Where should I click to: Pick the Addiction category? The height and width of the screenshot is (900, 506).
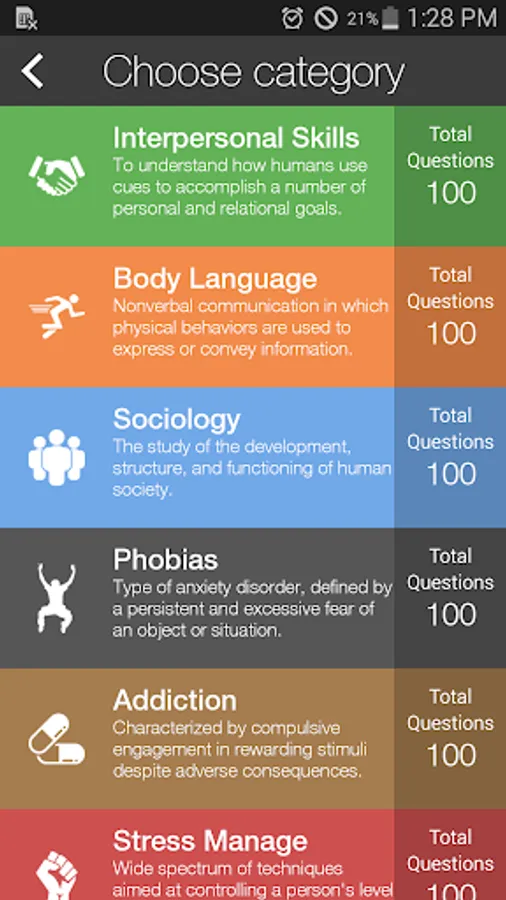tap(253, 739)
